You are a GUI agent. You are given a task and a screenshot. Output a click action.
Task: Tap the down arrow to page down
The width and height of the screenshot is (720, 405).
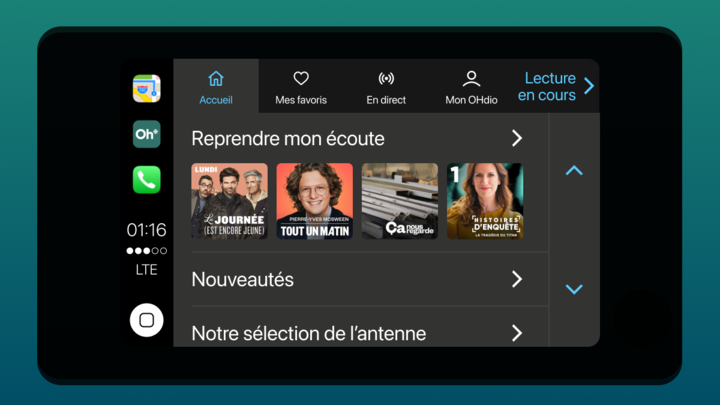574,289
